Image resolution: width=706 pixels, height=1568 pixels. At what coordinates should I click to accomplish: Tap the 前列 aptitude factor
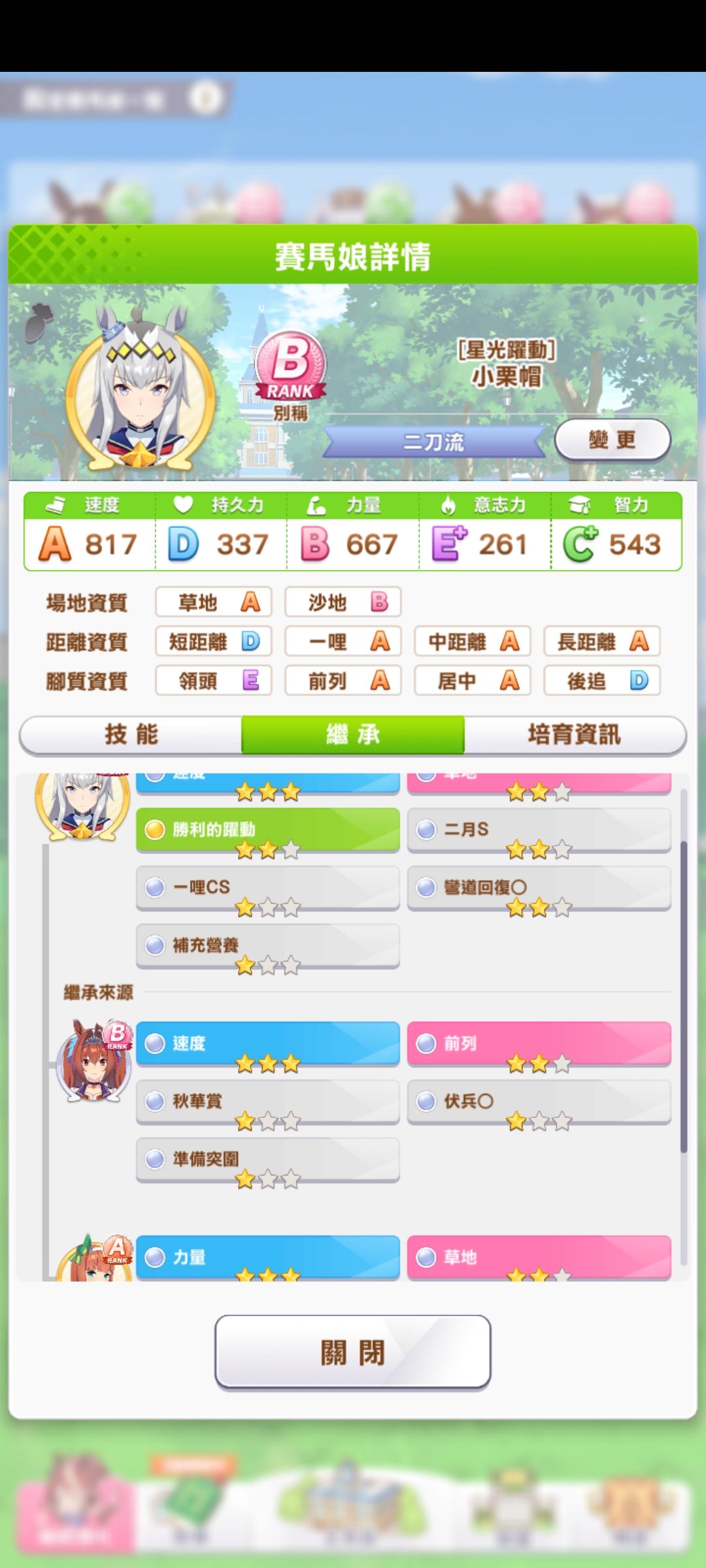point(539,1044)
